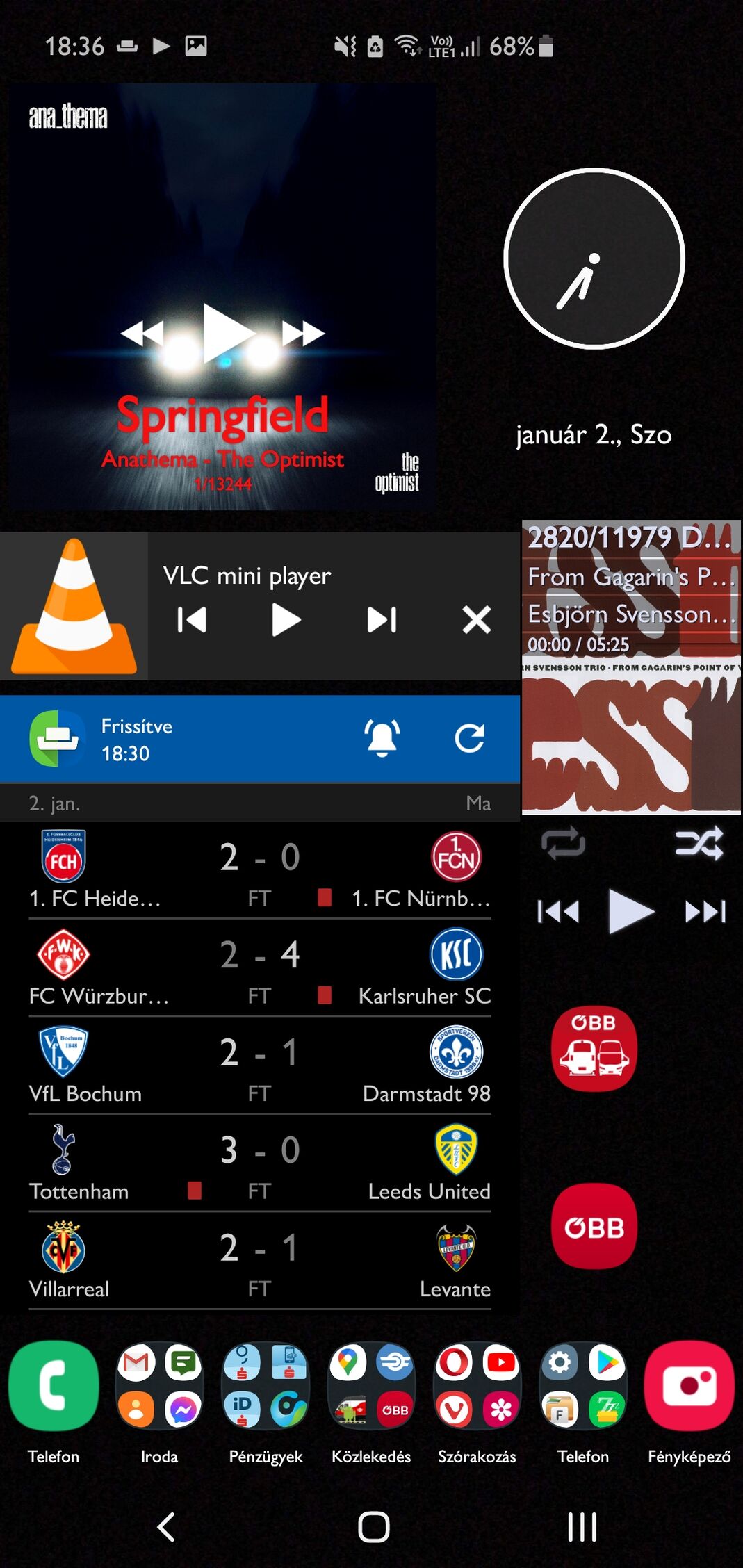Launch the Fényképező camera app
Screen dimensions: 743x1568
pyautogui.click(x=689, y=1386)
